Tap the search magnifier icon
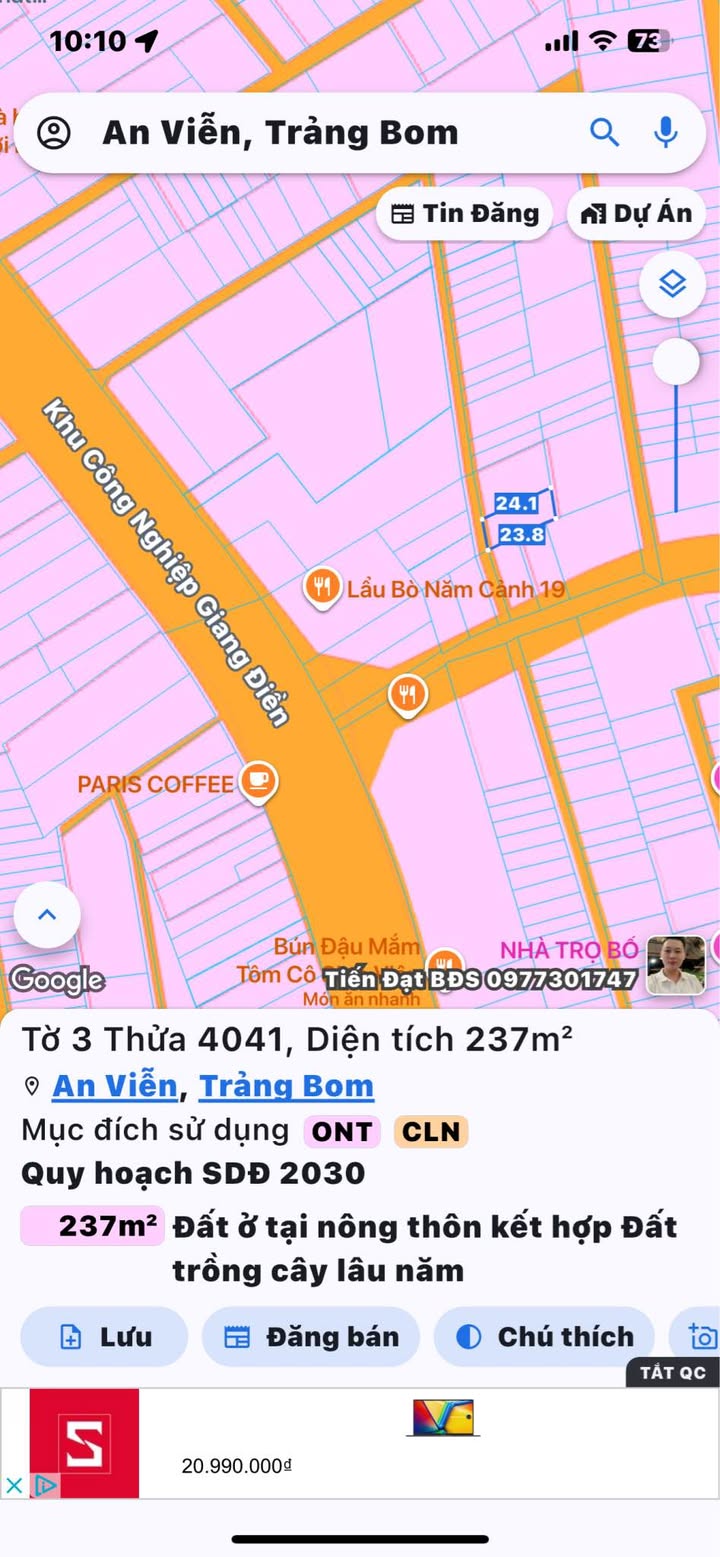The width and height of the screenshot is (720, 1557). pyautogui.click(x=604, y=132)
